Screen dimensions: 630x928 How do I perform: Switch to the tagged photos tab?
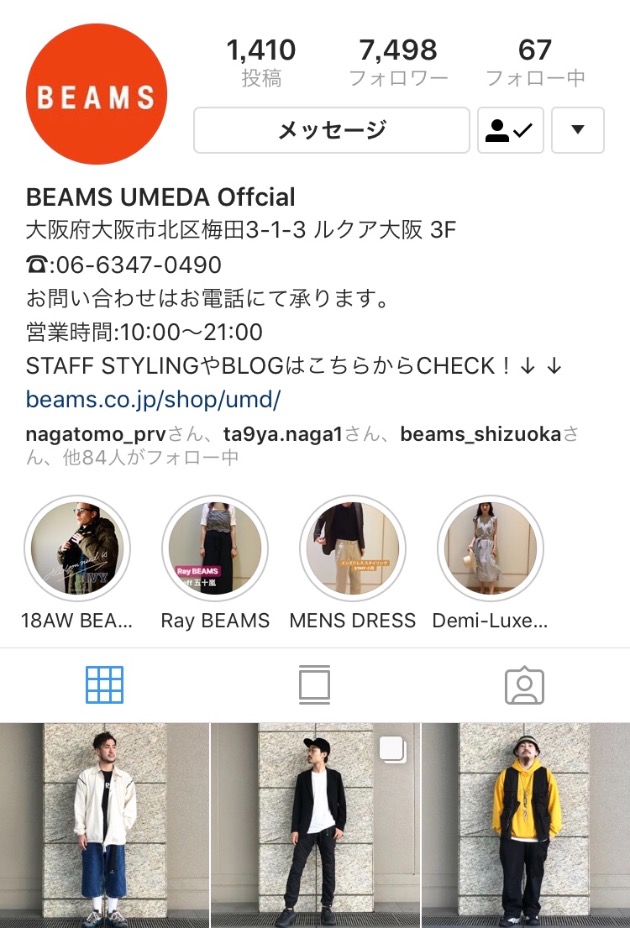524,685
